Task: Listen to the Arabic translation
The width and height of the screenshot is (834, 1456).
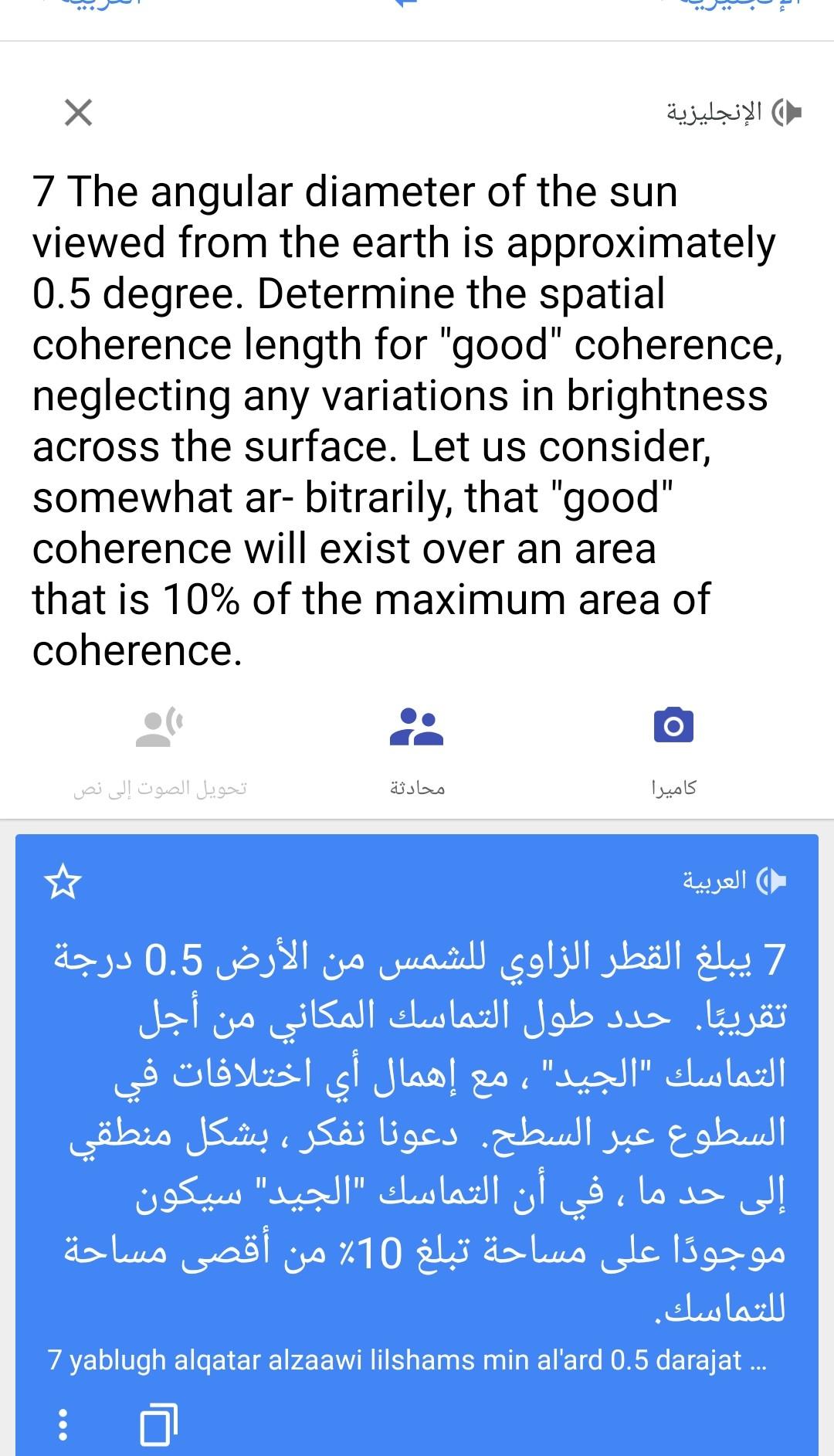Action: (772, 881)
